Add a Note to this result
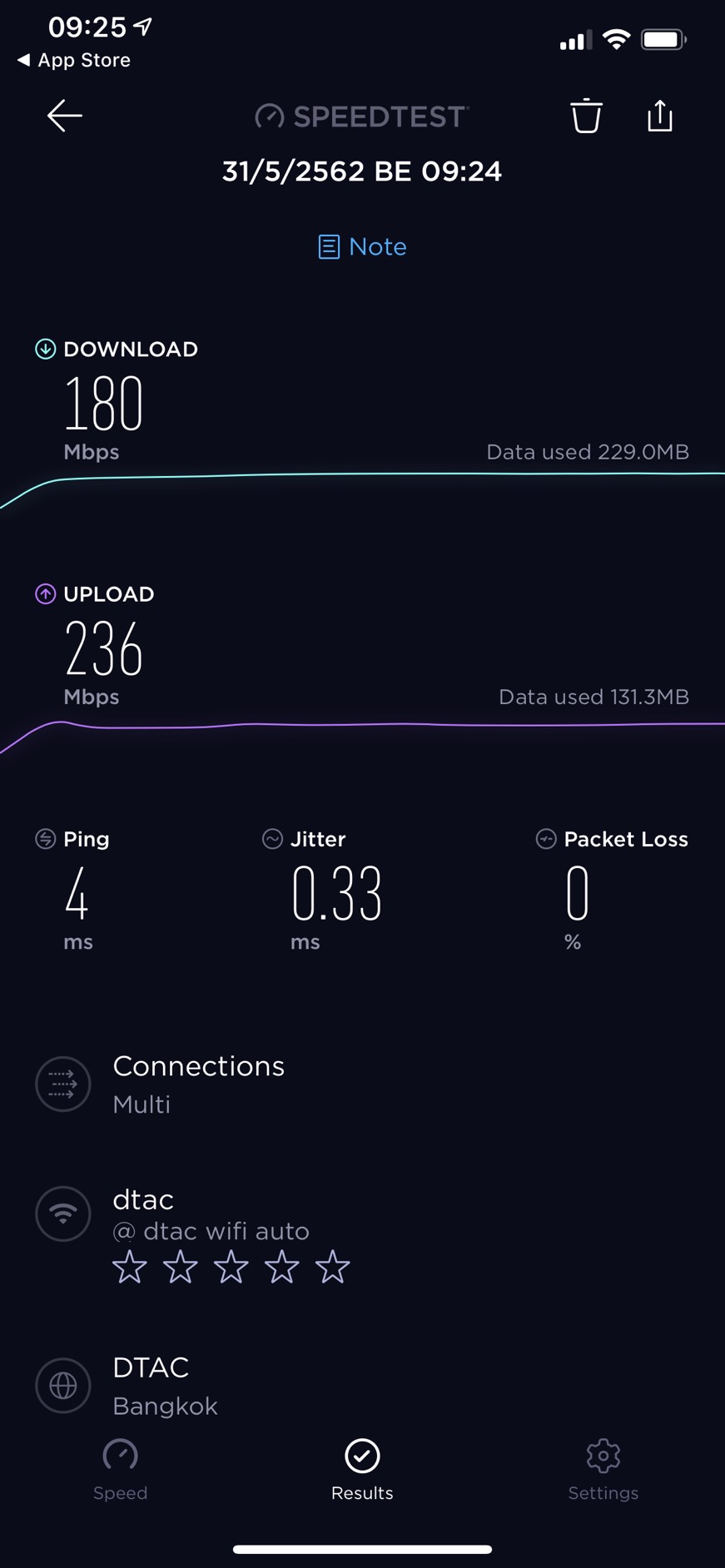Screen dimensions: 725x1568 coord(362,246)
